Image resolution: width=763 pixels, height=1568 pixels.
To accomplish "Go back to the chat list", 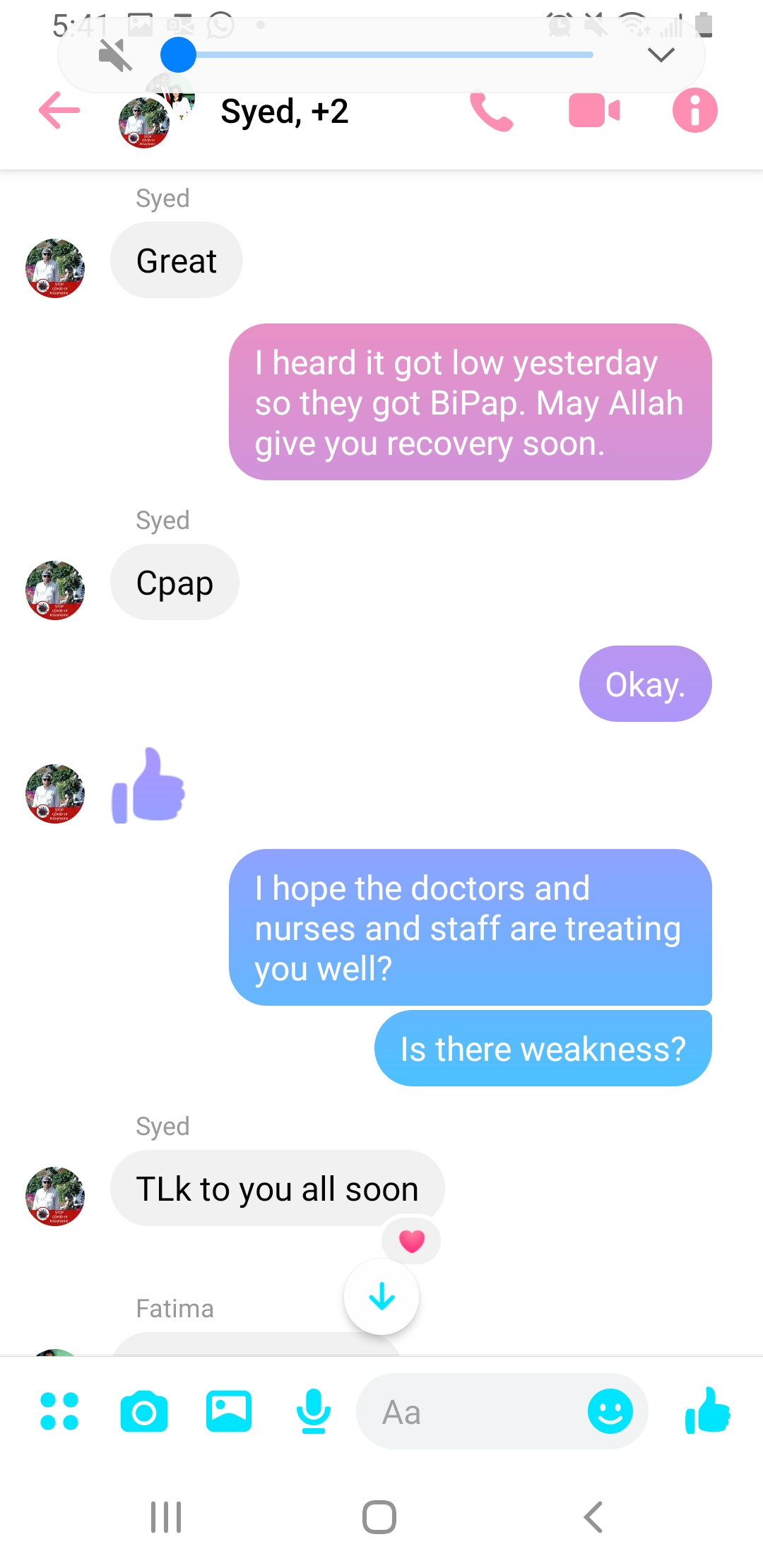I will [59, 111].
